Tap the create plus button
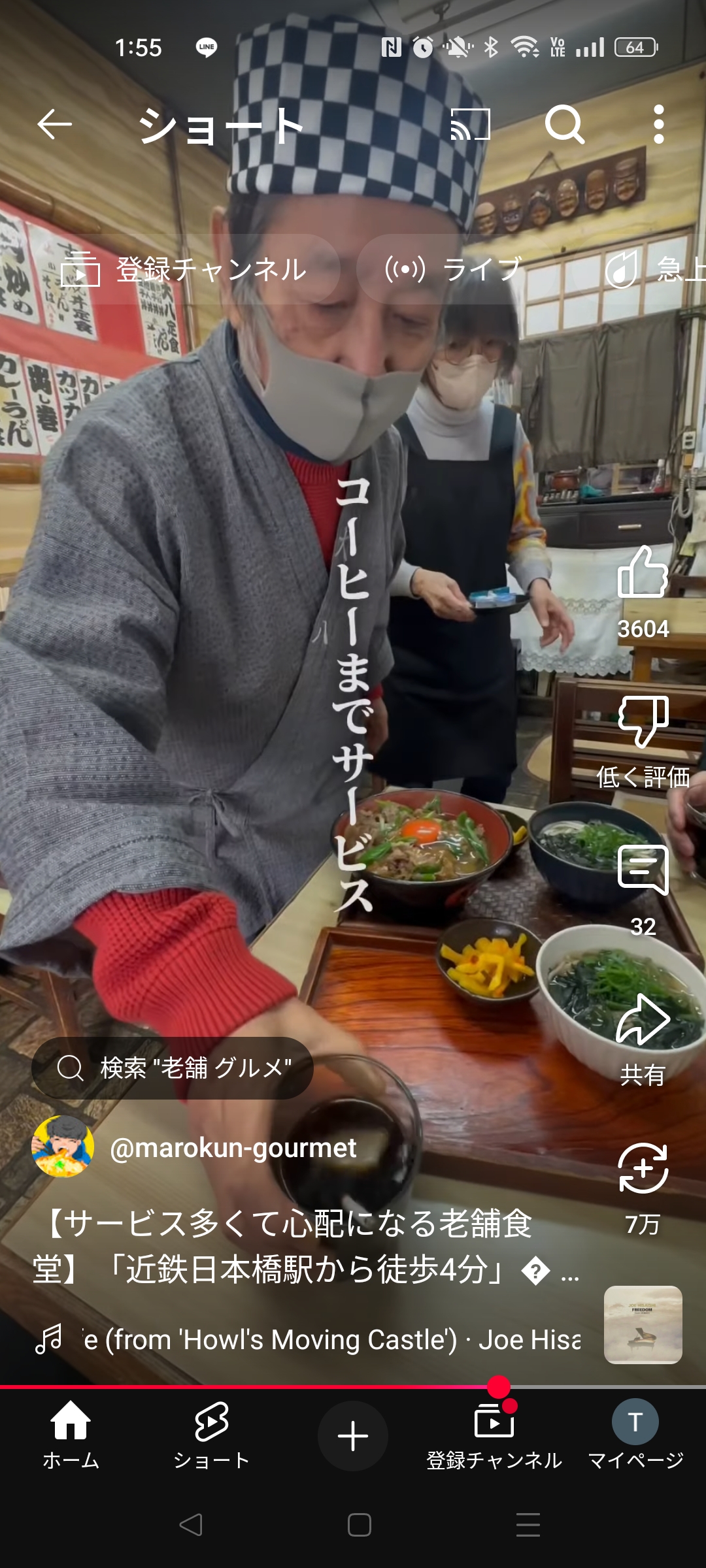Image resolution: width=706 pixels, height=1568 pixels. pos(353,1436)
